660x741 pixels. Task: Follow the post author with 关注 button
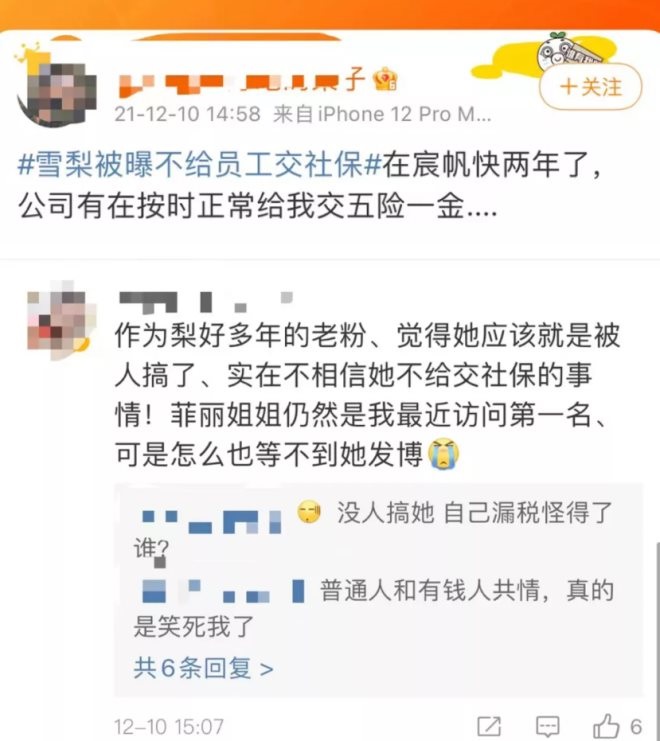point(590,87)
